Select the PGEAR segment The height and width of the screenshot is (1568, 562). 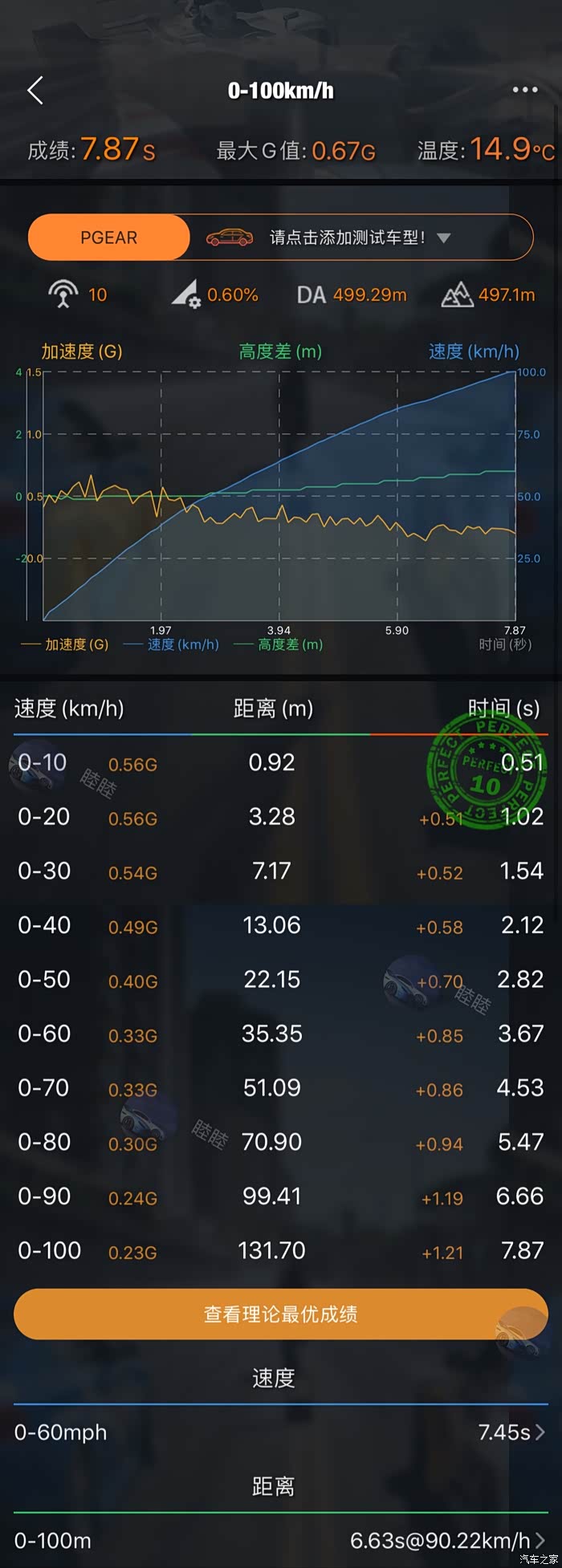[109, 238]
